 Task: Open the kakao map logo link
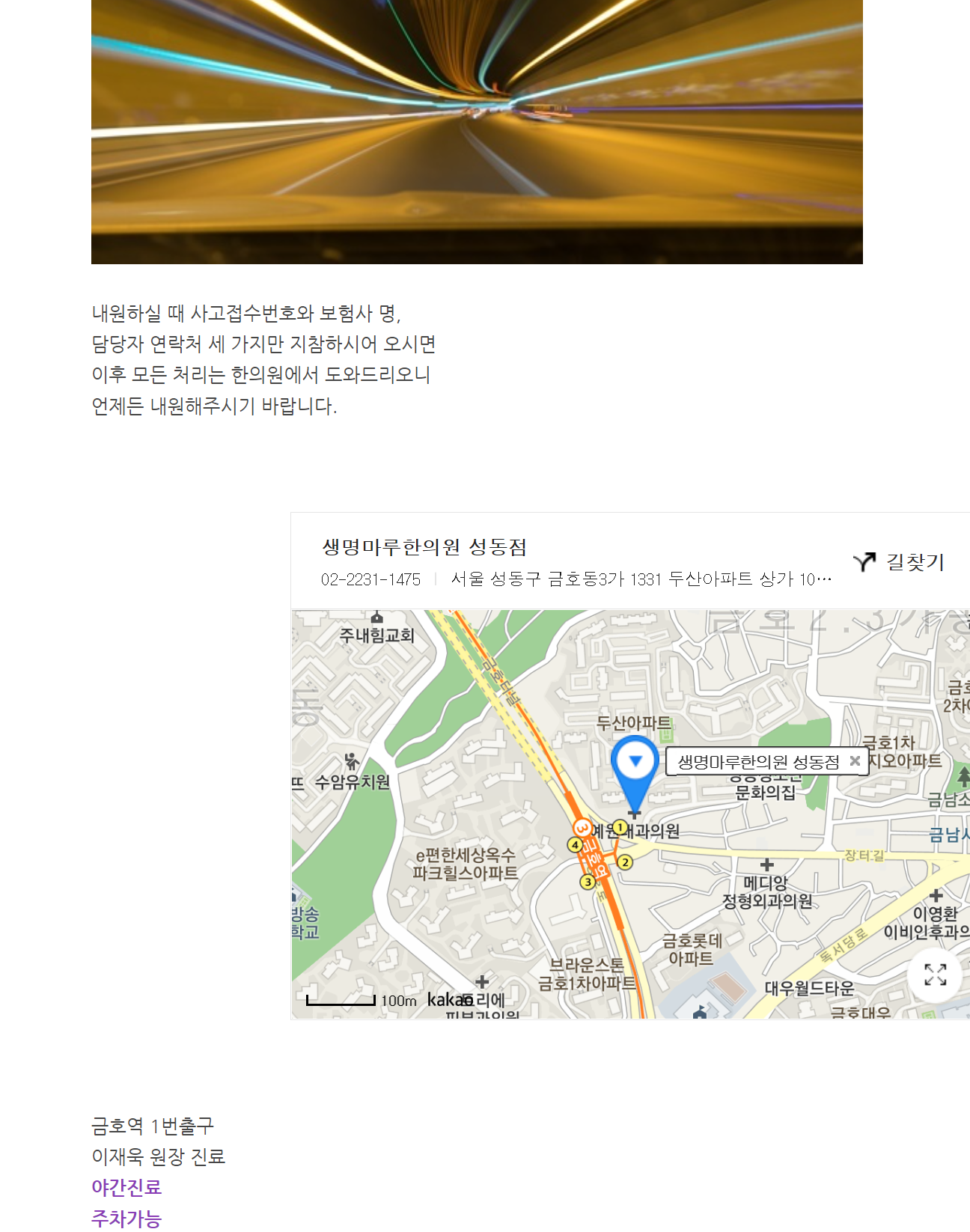449,999
